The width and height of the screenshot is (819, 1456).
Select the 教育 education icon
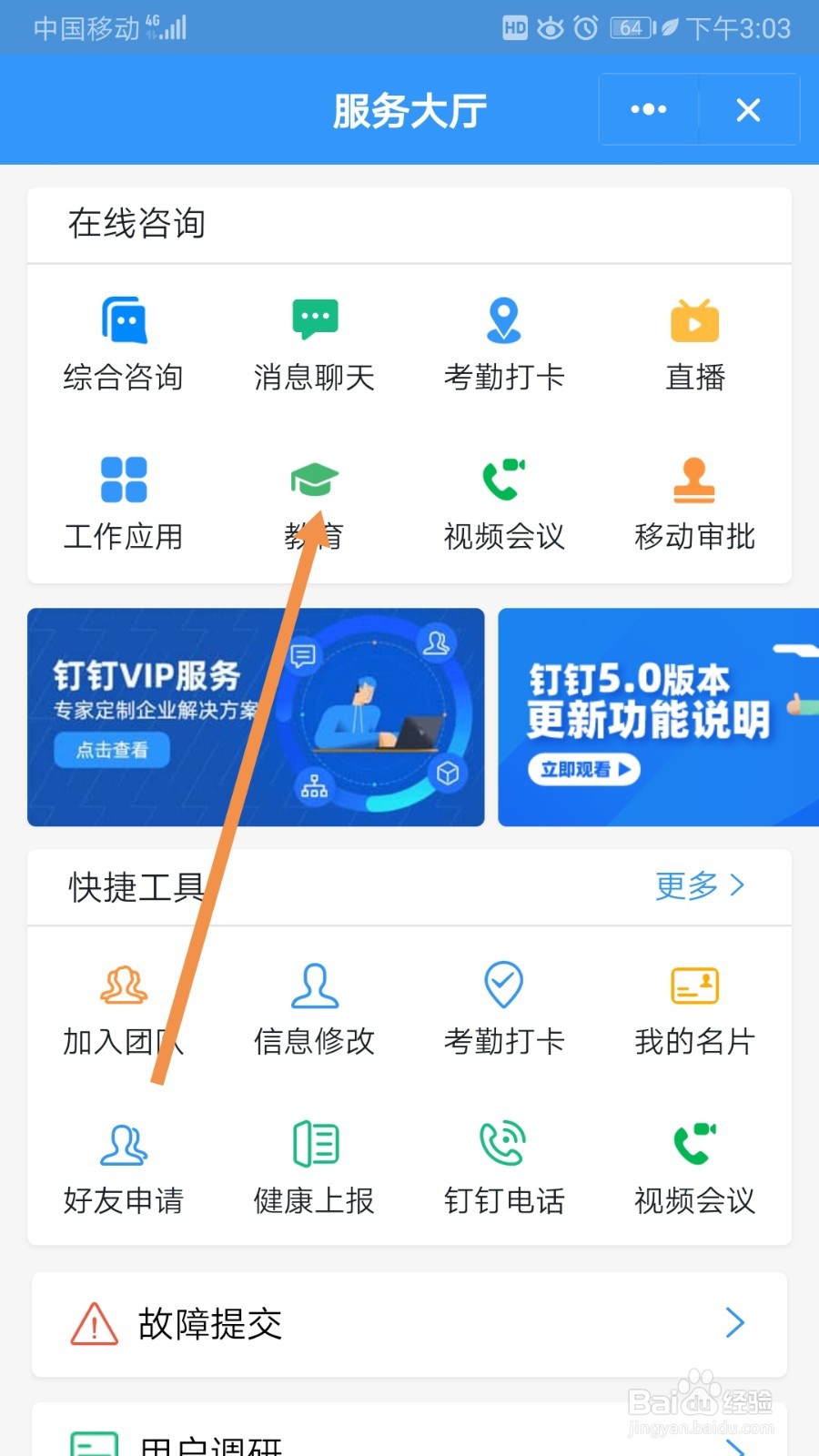click(x=314, y=500)
